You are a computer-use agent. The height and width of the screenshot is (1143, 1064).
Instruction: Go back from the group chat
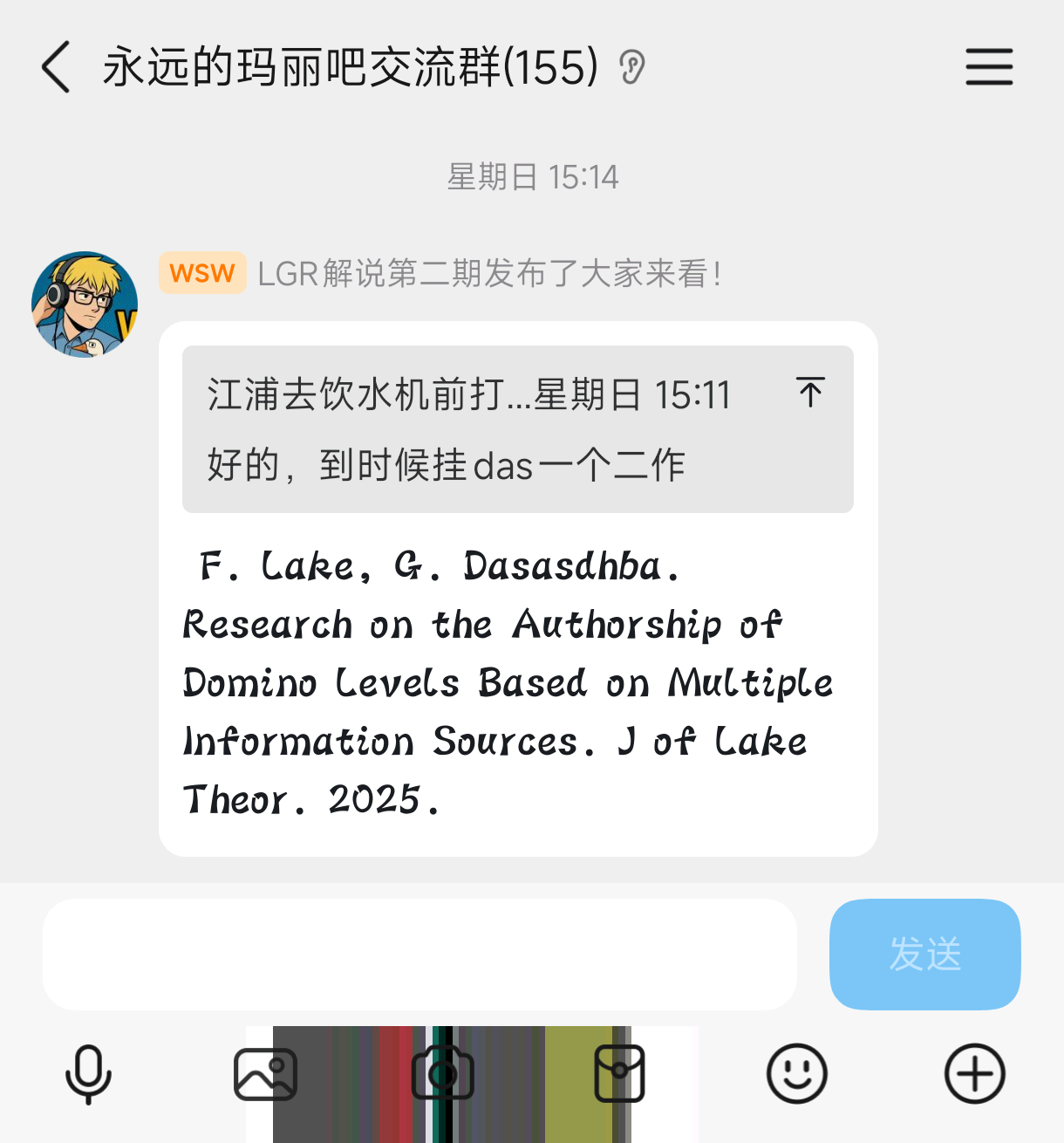[x=56, y=67]
